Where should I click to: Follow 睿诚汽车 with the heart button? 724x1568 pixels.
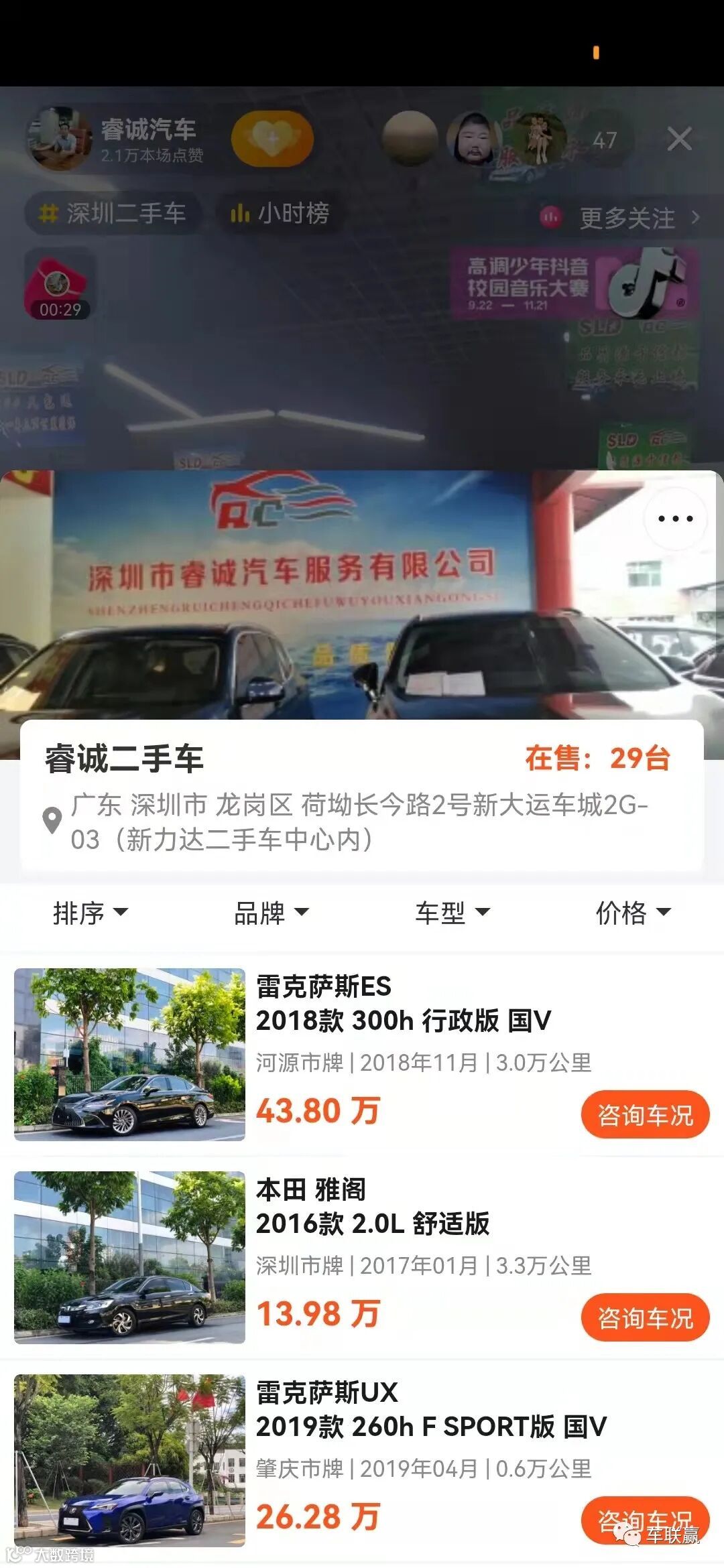[x=272, y=139]
